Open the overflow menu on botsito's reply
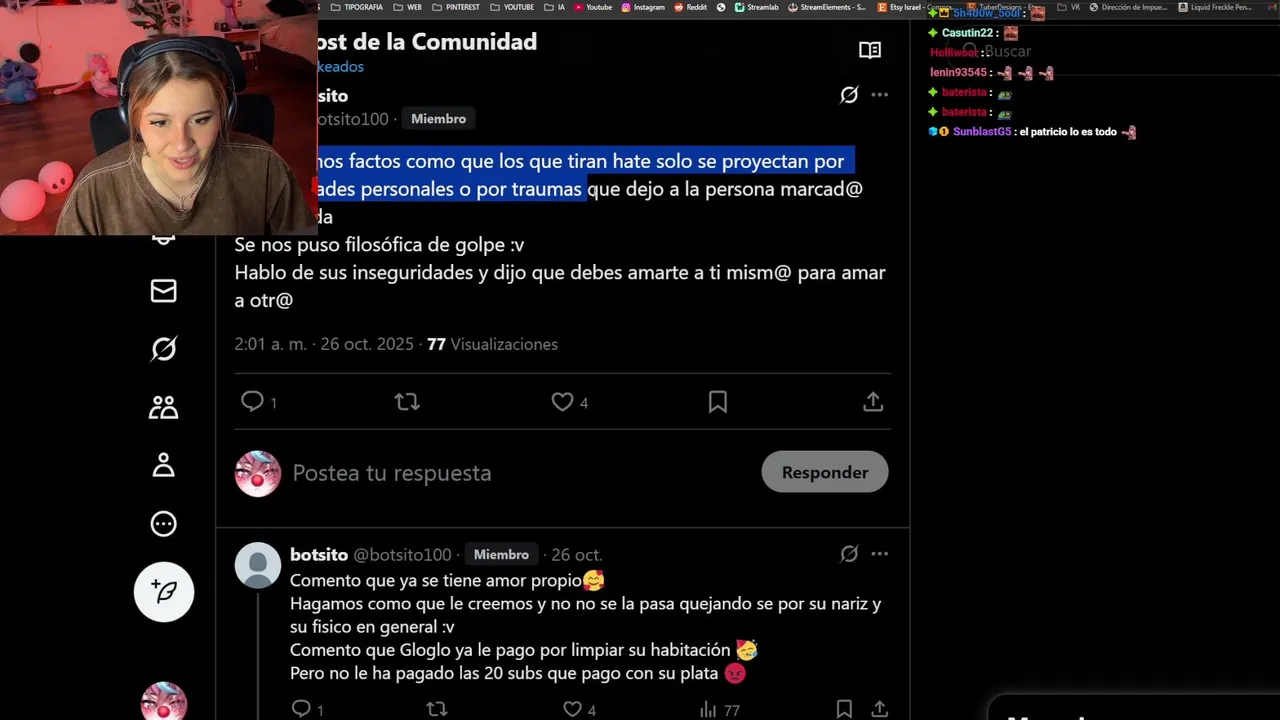The image size is (1280, 720). (x=879, y=554)
